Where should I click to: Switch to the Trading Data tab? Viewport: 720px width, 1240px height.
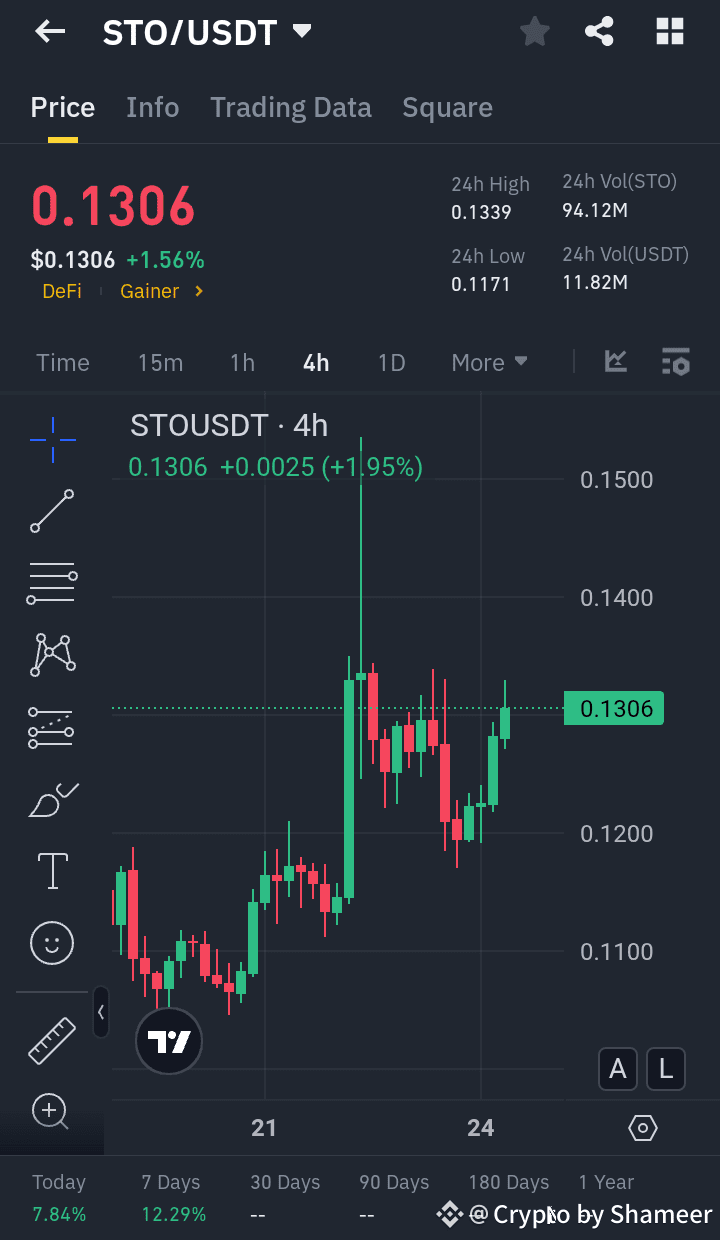click(291, 107)
